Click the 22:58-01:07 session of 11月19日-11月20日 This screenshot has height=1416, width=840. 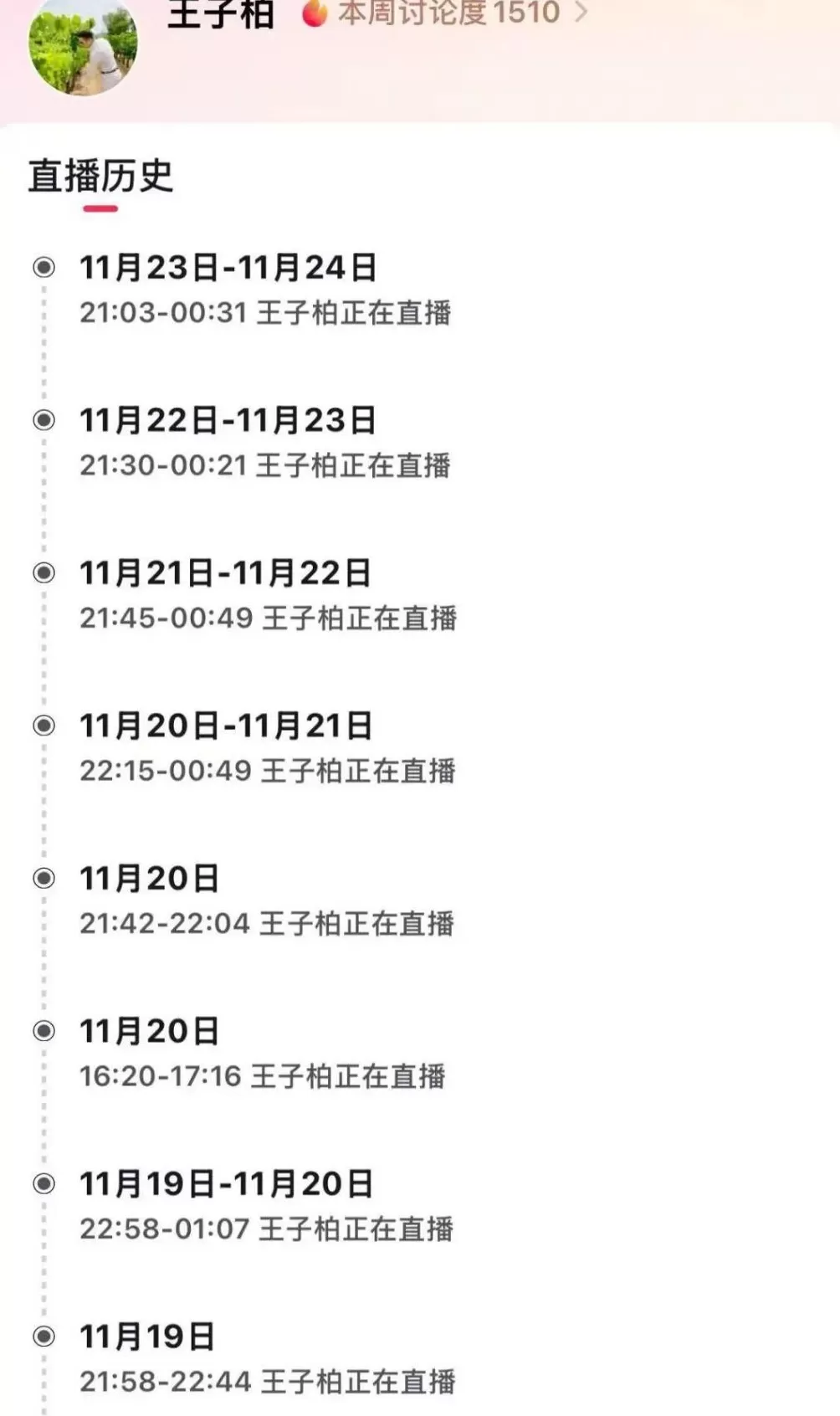[268, 1229]
